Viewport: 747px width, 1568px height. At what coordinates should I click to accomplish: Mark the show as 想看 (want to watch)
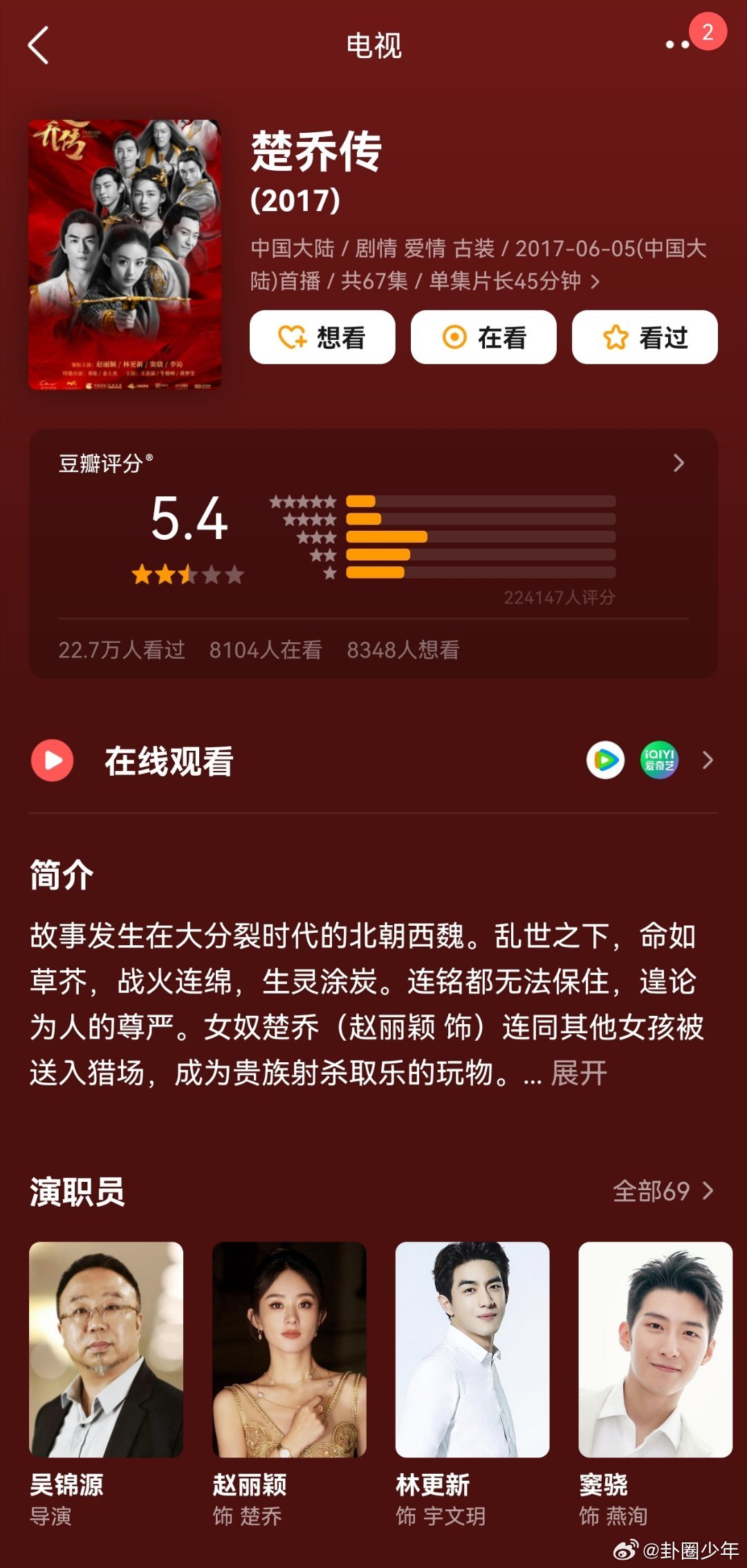pyautogui.click(x=324, y=337)
